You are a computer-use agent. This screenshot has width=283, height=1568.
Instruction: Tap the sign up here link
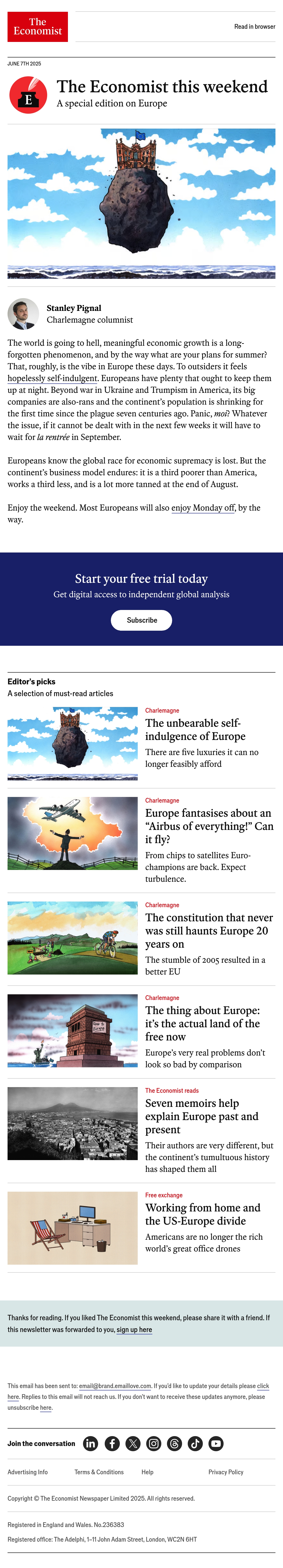134,1329
